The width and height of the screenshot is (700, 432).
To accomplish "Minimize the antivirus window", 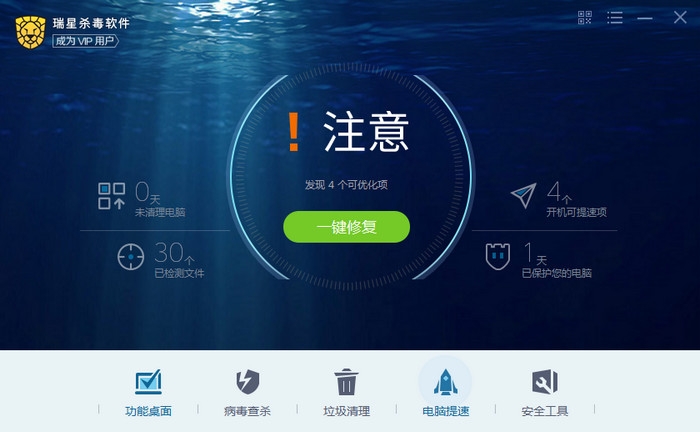I will (x=644, y=17).
